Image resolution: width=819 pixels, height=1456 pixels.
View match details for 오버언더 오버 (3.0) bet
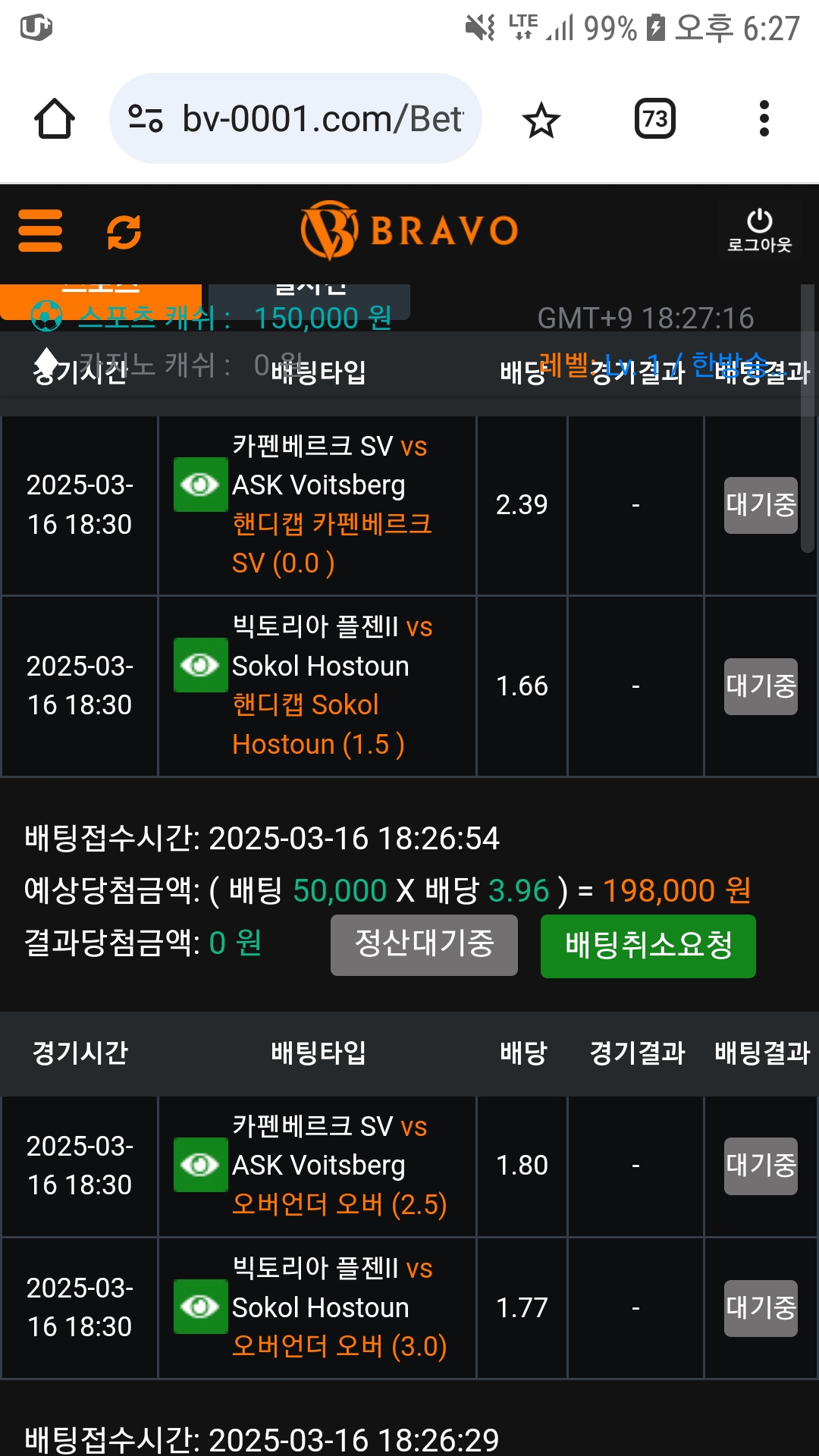pos(200,1307)
